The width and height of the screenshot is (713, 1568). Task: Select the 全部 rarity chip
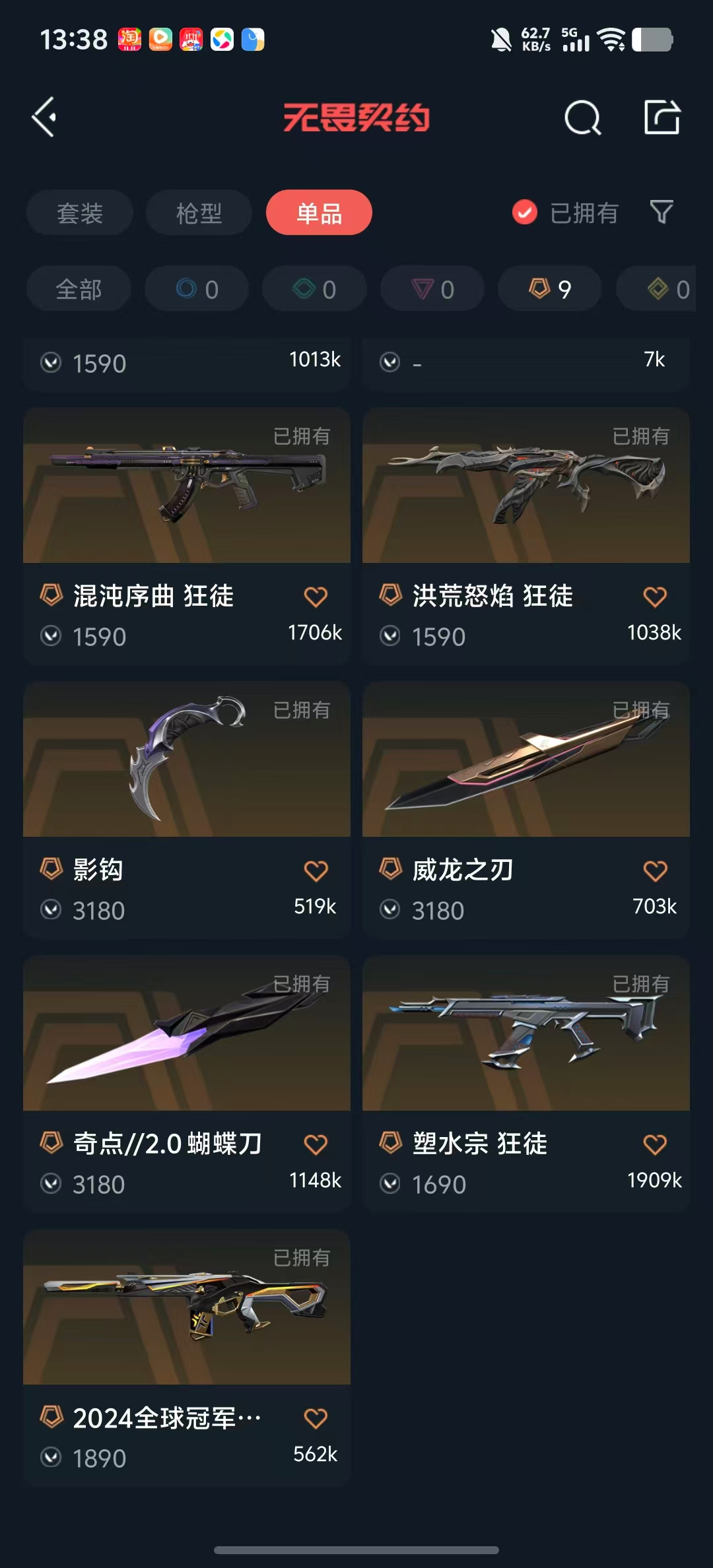point(79,289)
